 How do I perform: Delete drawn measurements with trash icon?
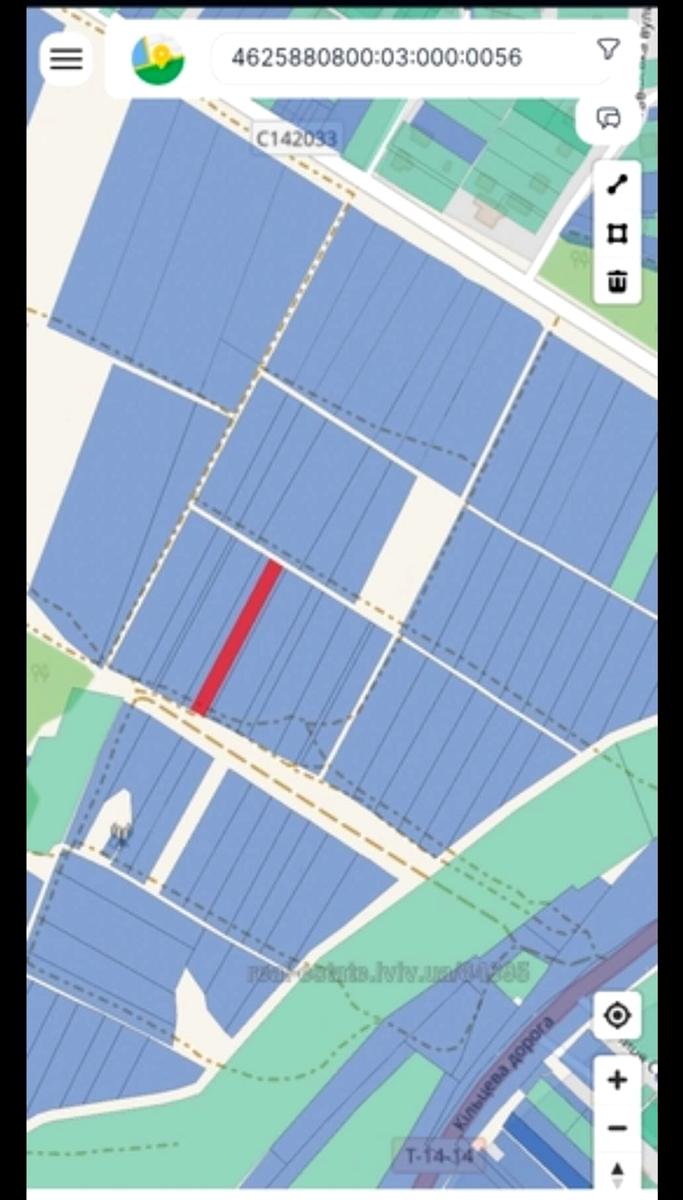pos(618,281)
